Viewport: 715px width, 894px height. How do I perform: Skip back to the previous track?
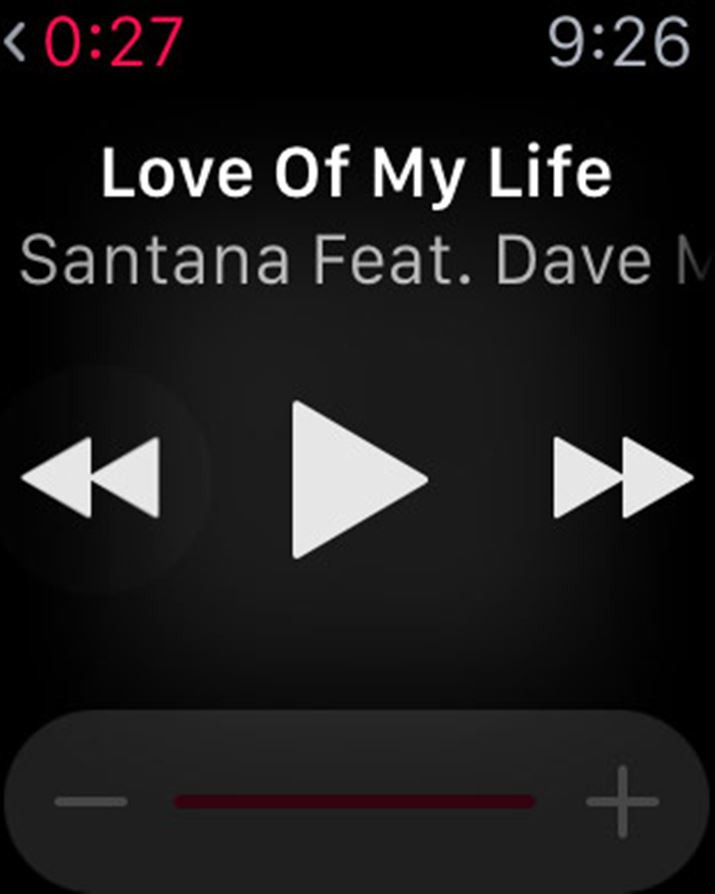pyautogui.click(x=92, y=478)
